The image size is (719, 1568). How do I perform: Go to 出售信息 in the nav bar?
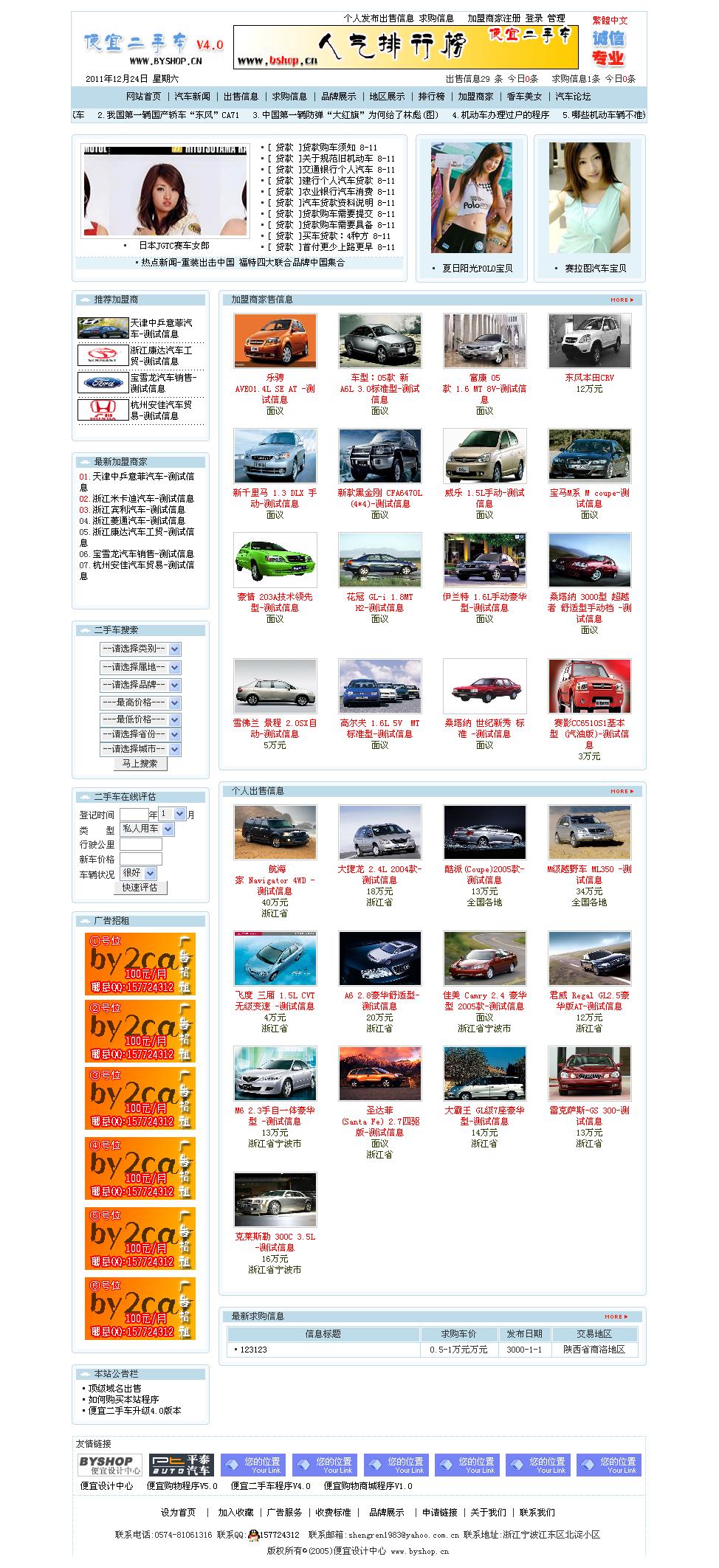241,97
